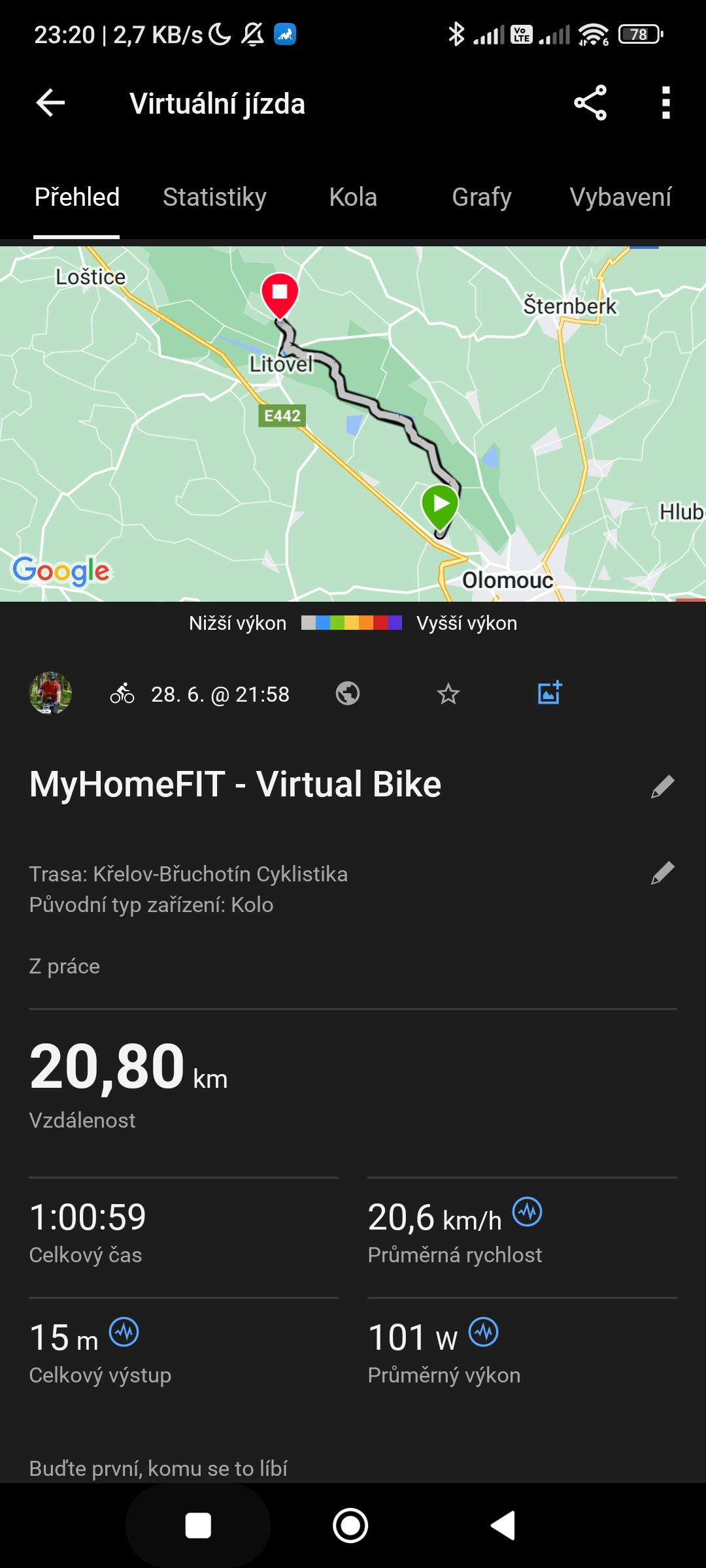Open the three-dot overflow menu

coord(665,103)
